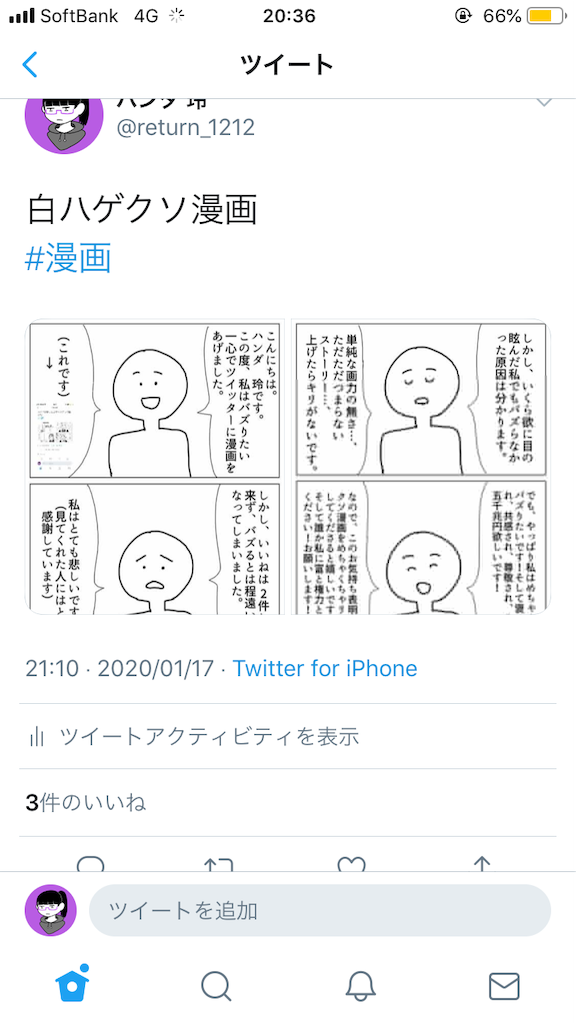
Task: Share this tweet
Action: click(x=481, y=864)
